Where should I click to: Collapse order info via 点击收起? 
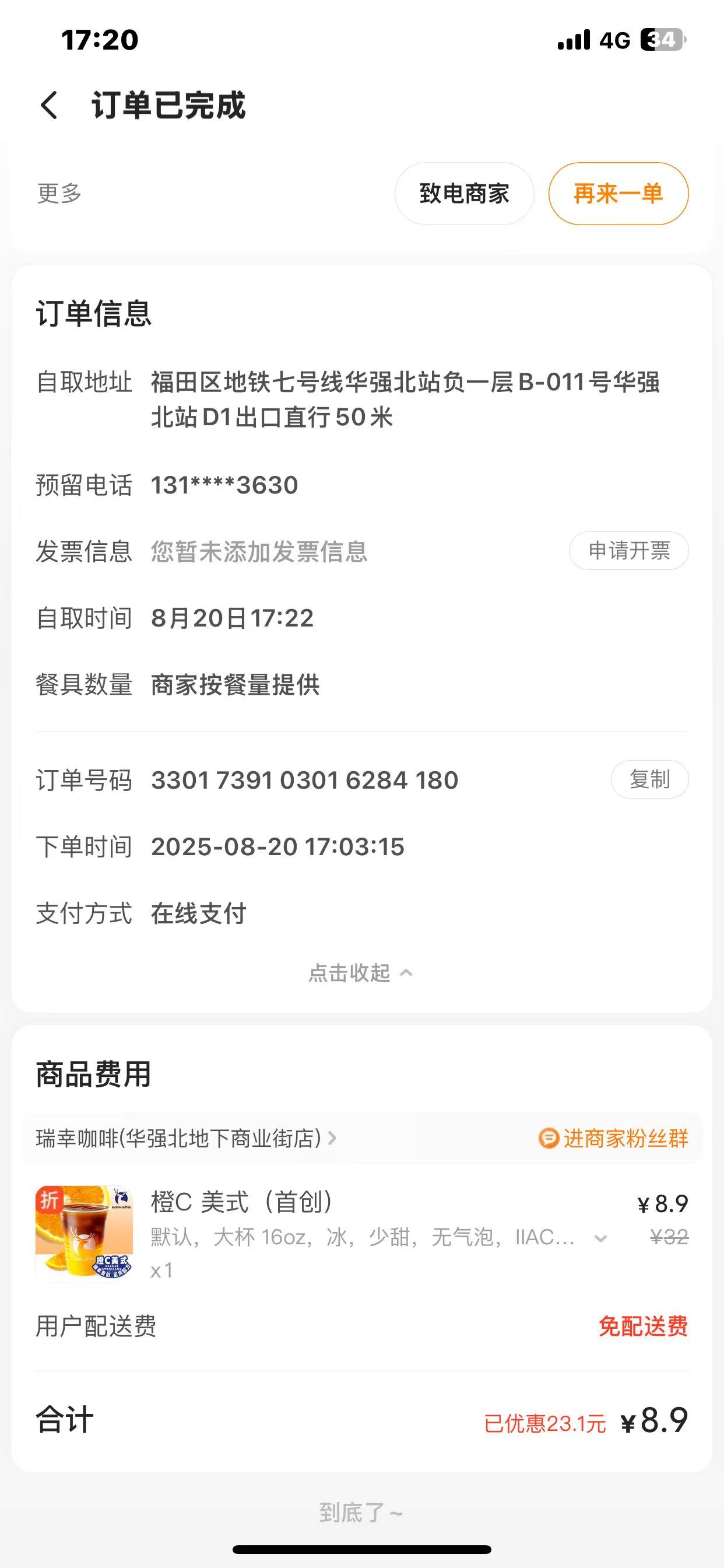coord(360,972)
